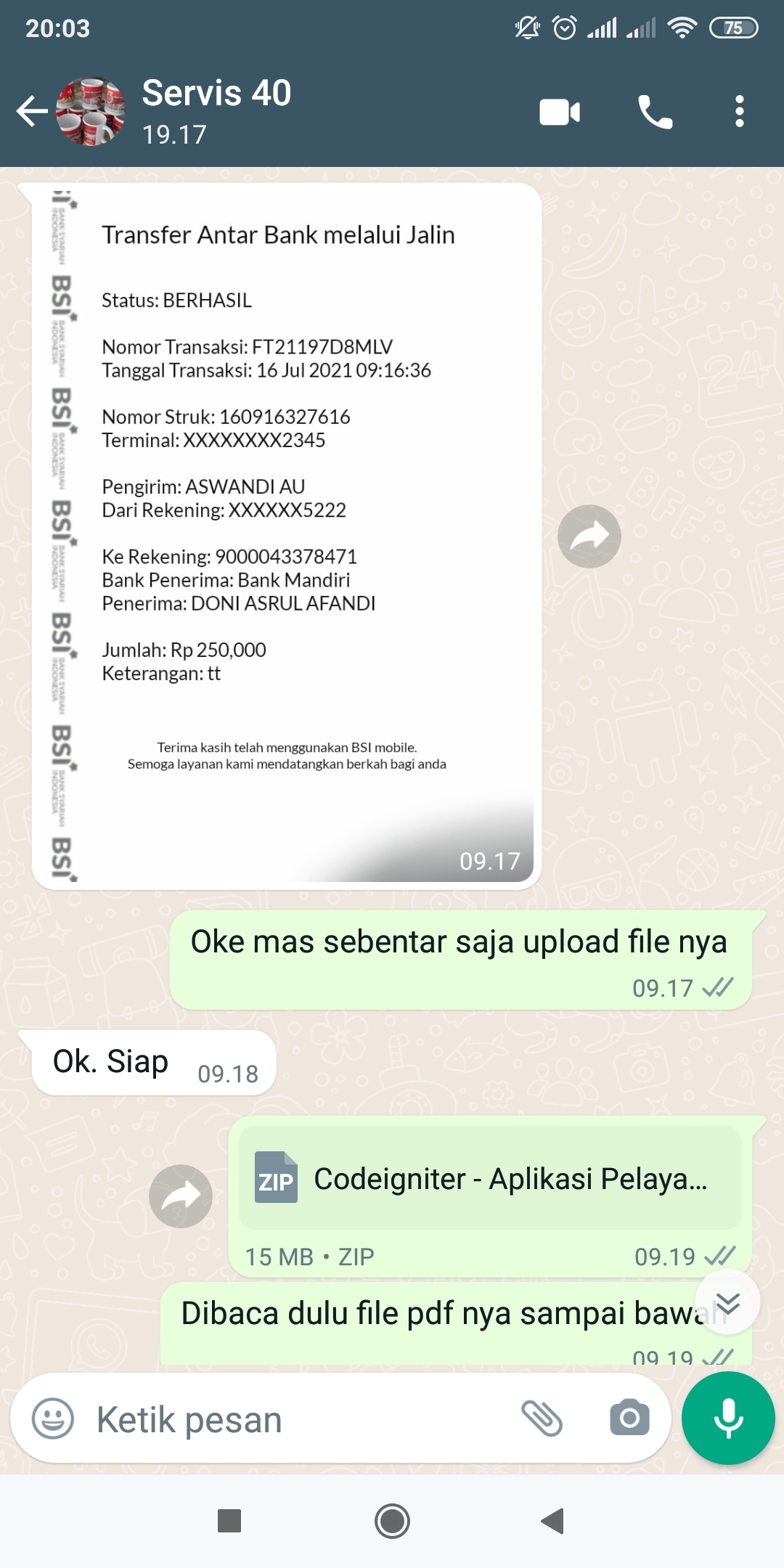This screenshot has width=784, height=1568.
Task: Open the recent apps view
Action: coord(229,1521)
